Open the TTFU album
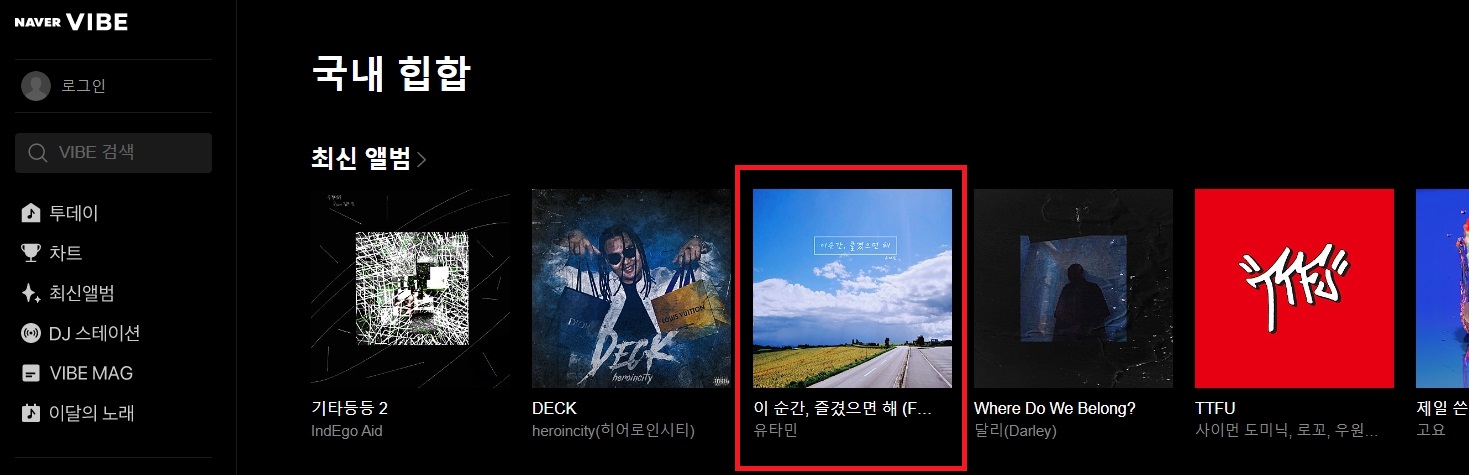Image resolution: width=1469 pixels, height=475 pixels. coord(1294,288)
